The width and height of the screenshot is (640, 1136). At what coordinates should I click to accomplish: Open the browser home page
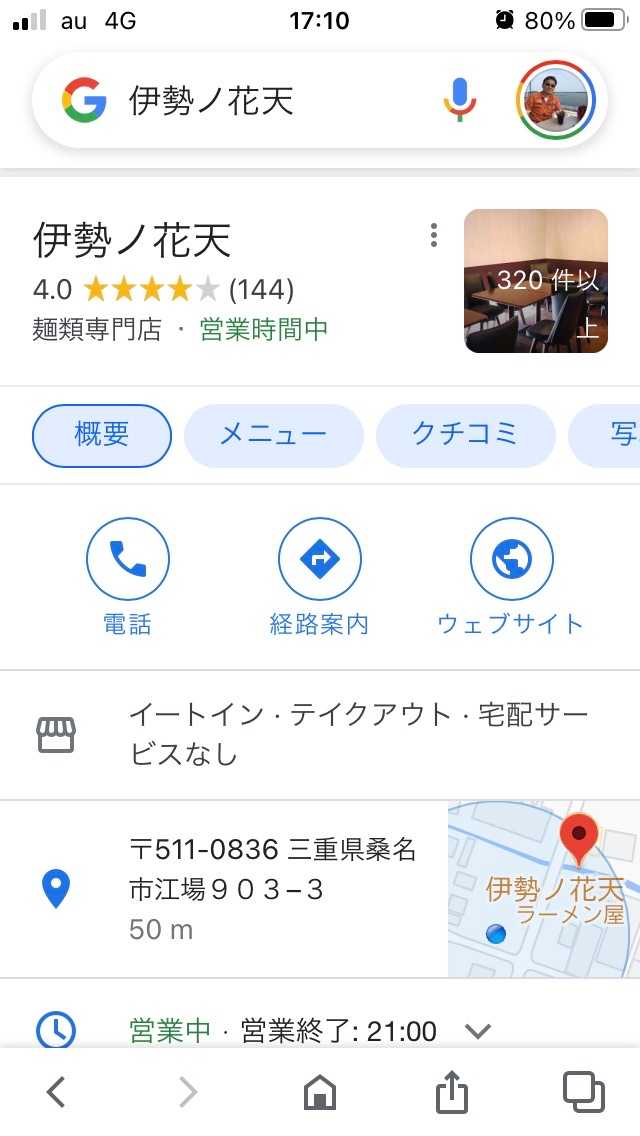pos(319,1092)
